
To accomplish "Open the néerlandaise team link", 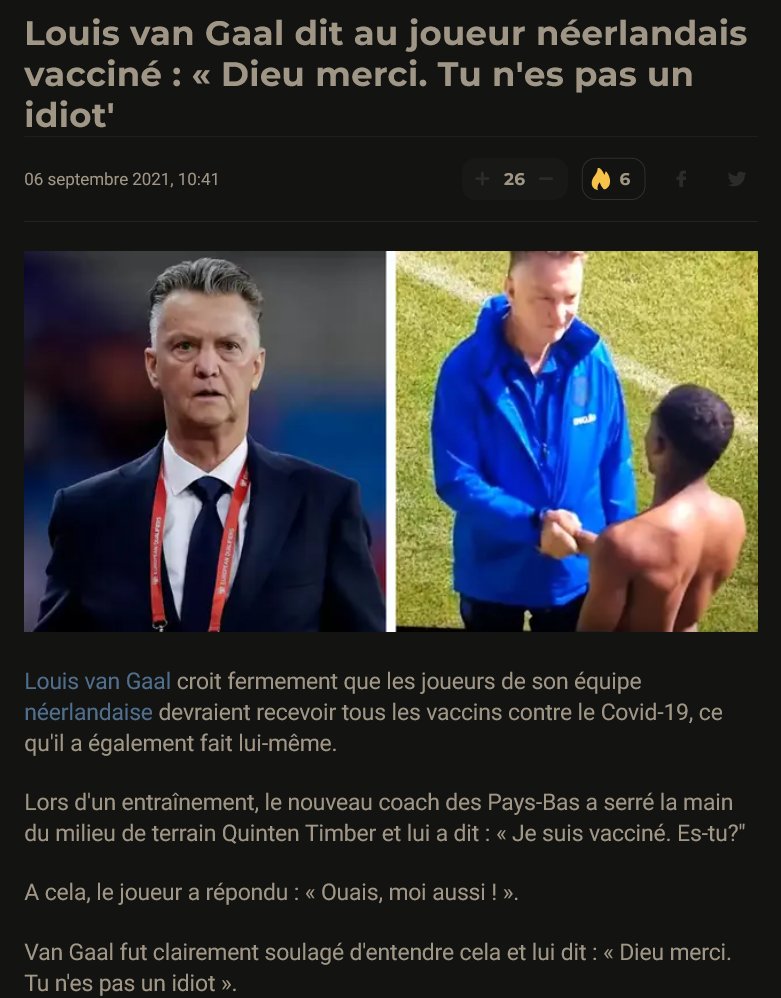I will click(88, 713).
